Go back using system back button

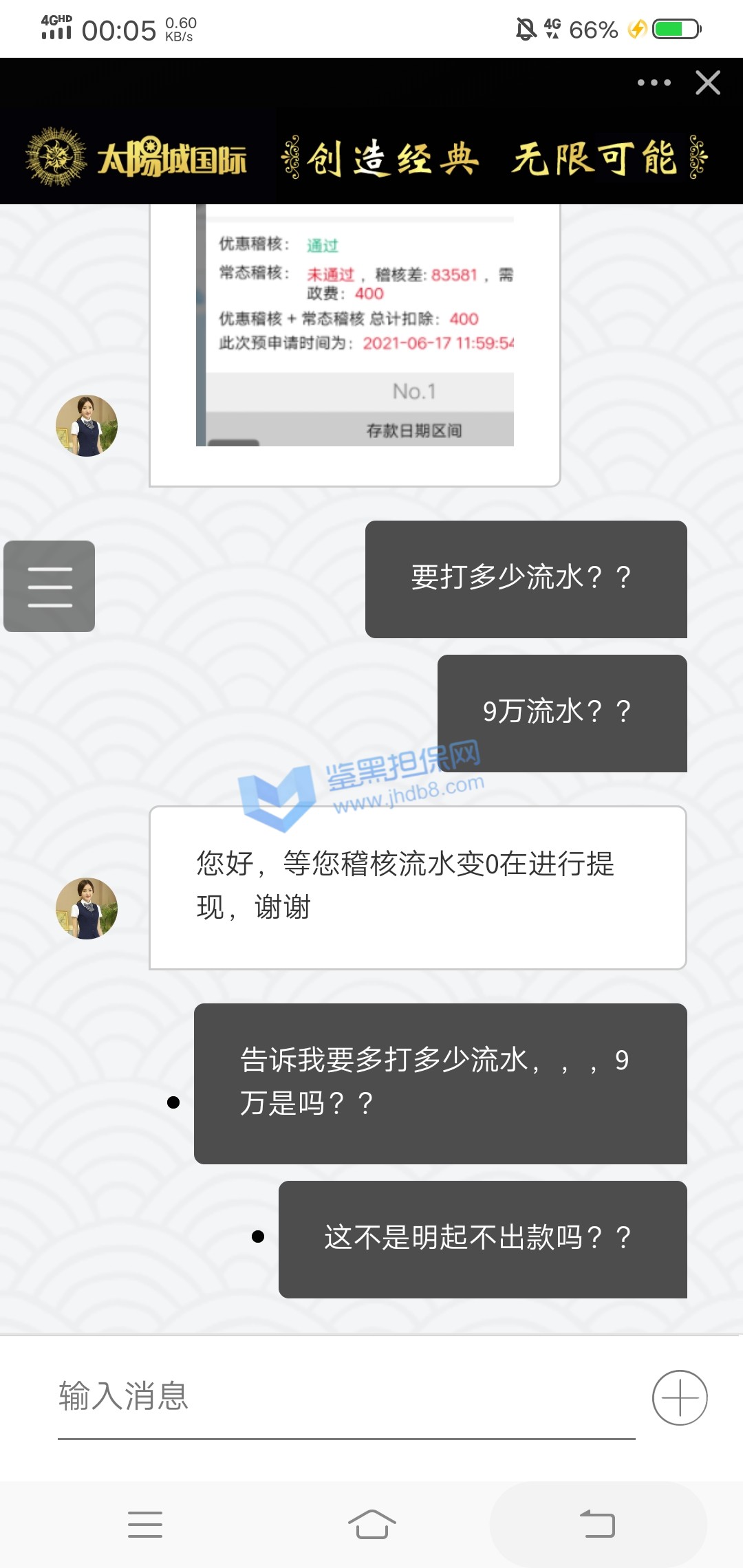coord(597,1524)
